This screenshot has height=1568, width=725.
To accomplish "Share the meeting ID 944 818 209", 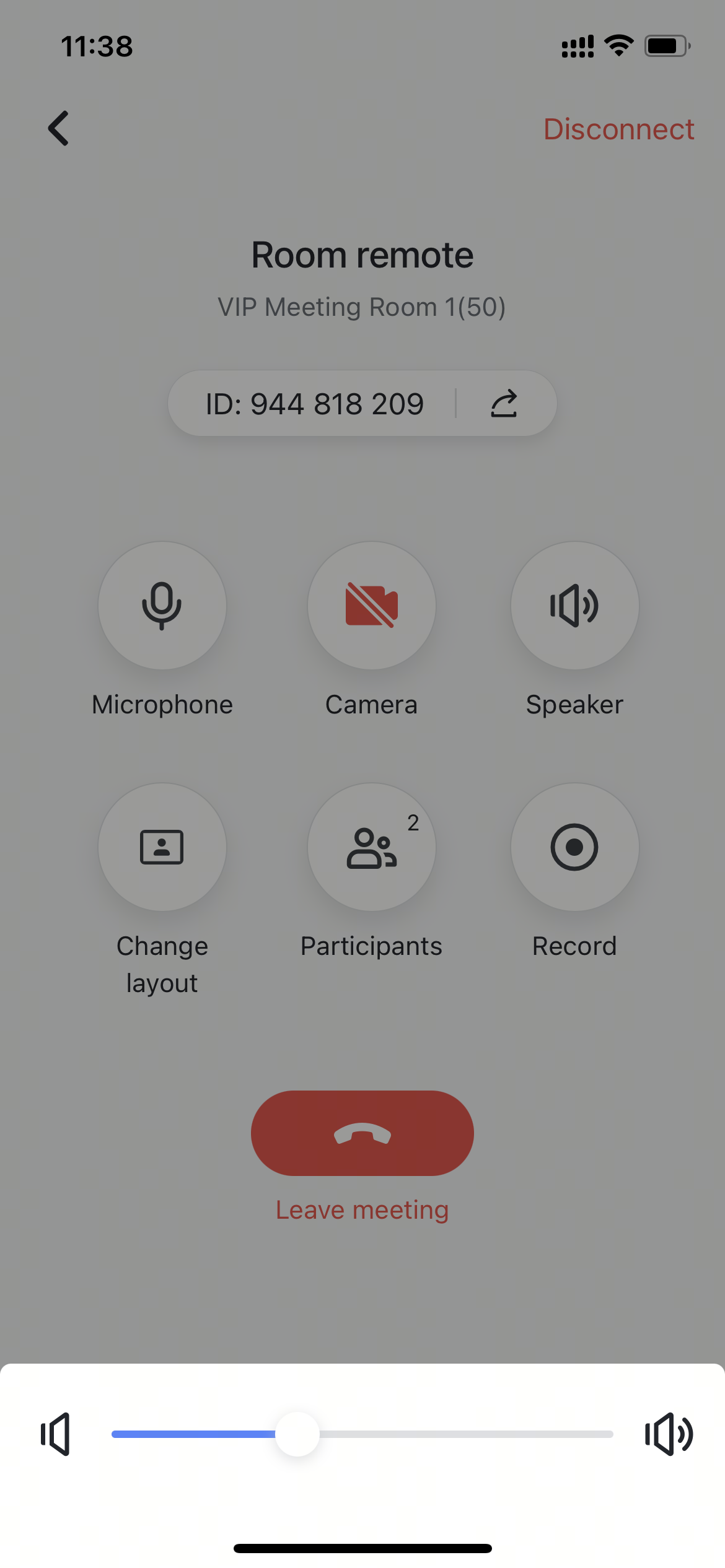I will (x=504, y=404).
